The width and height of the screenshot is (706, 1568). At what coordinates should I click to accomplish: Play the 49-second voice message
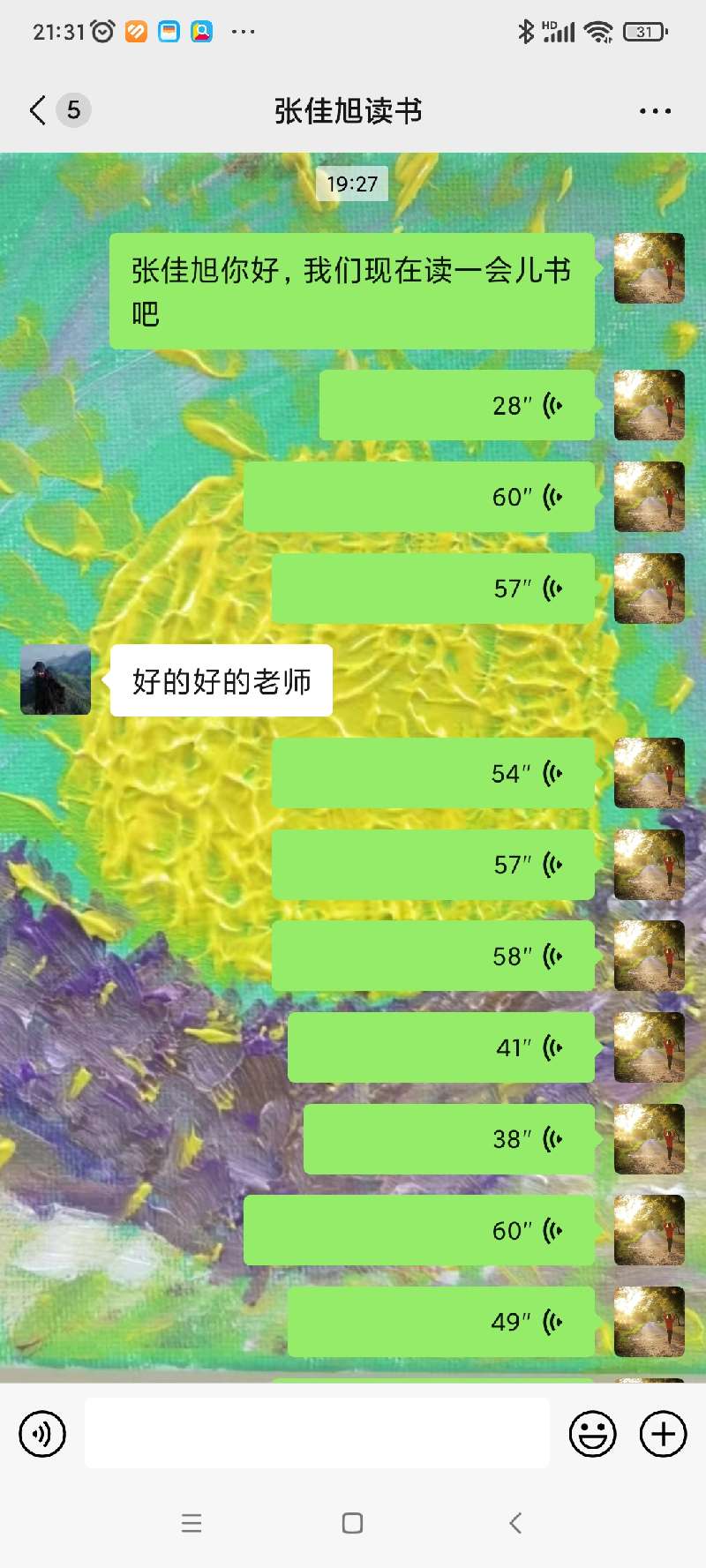click(x=441, y=1321)
